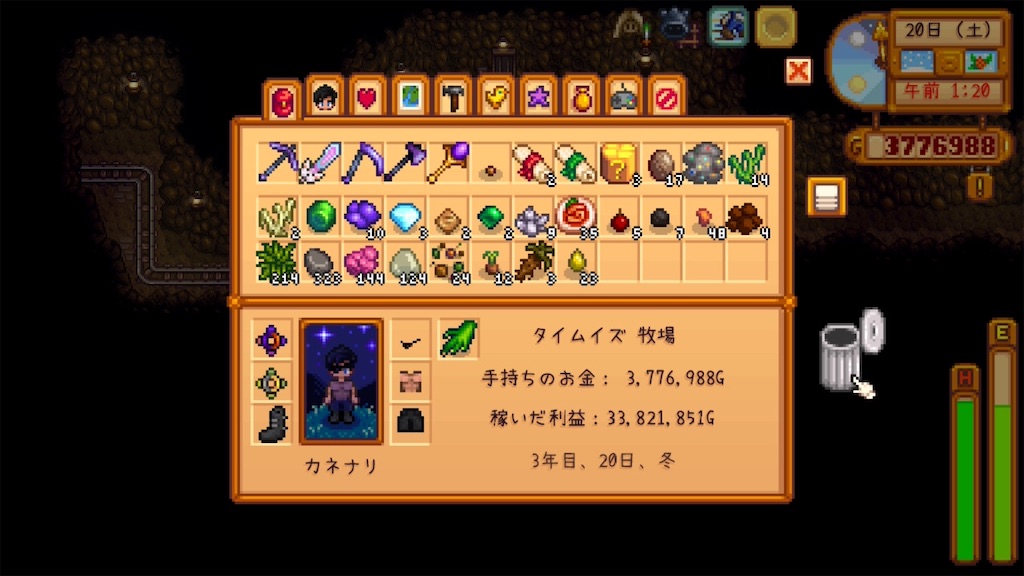This screenshot has height=576, width=1024.
Task: Close the inventory menu with the X
Action: point(798,71)
